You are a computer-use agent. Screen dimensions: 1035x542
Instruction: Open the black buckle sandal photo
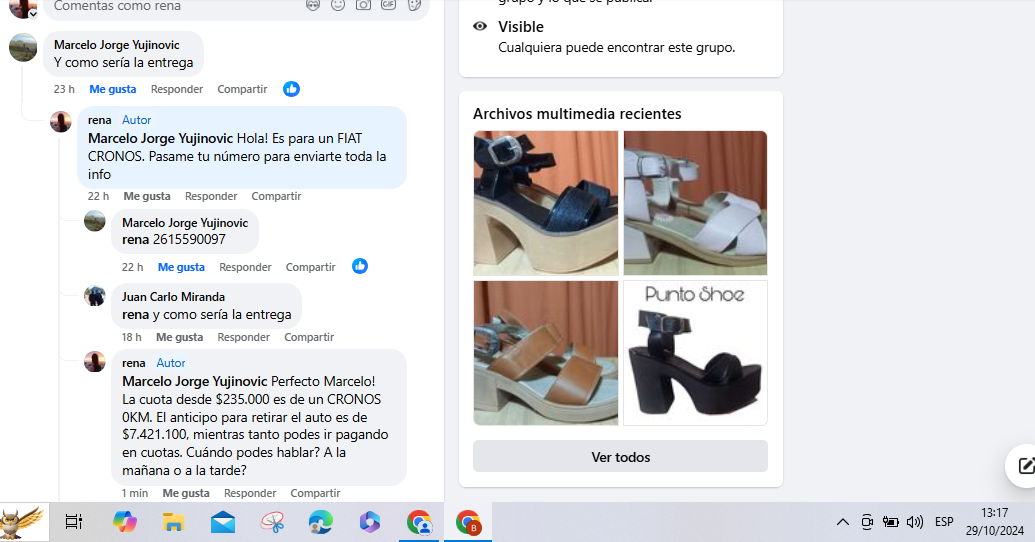(x=545, y=203)
